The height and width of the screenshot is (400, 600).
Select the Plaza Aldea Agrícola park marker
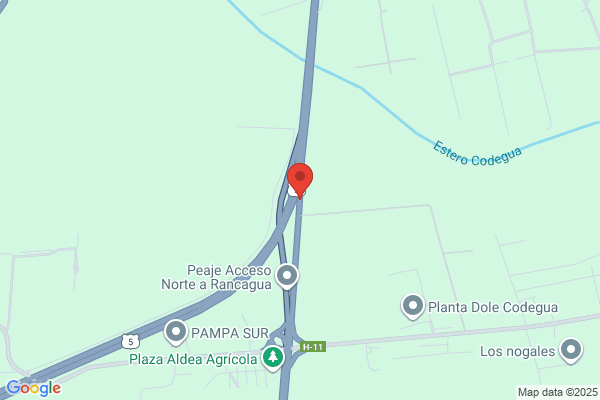click(272, 357)
